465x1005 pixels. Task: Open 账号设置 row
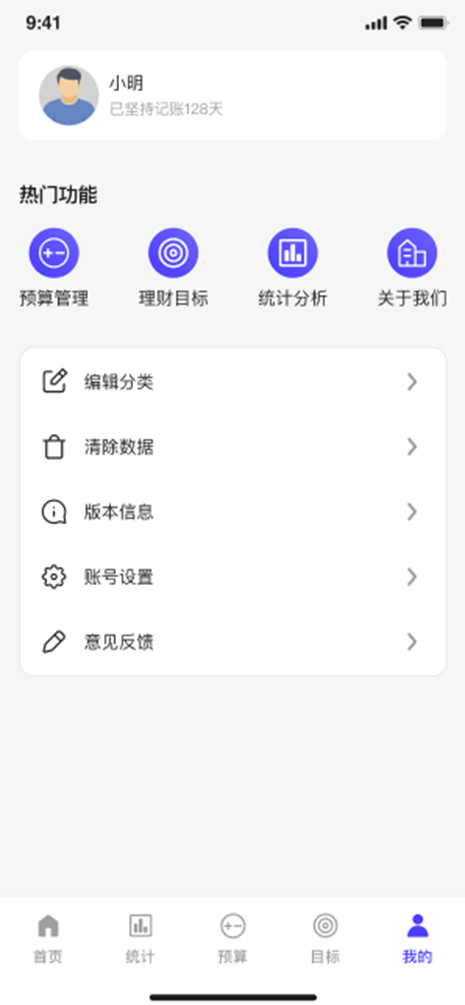tap(233, 577)
